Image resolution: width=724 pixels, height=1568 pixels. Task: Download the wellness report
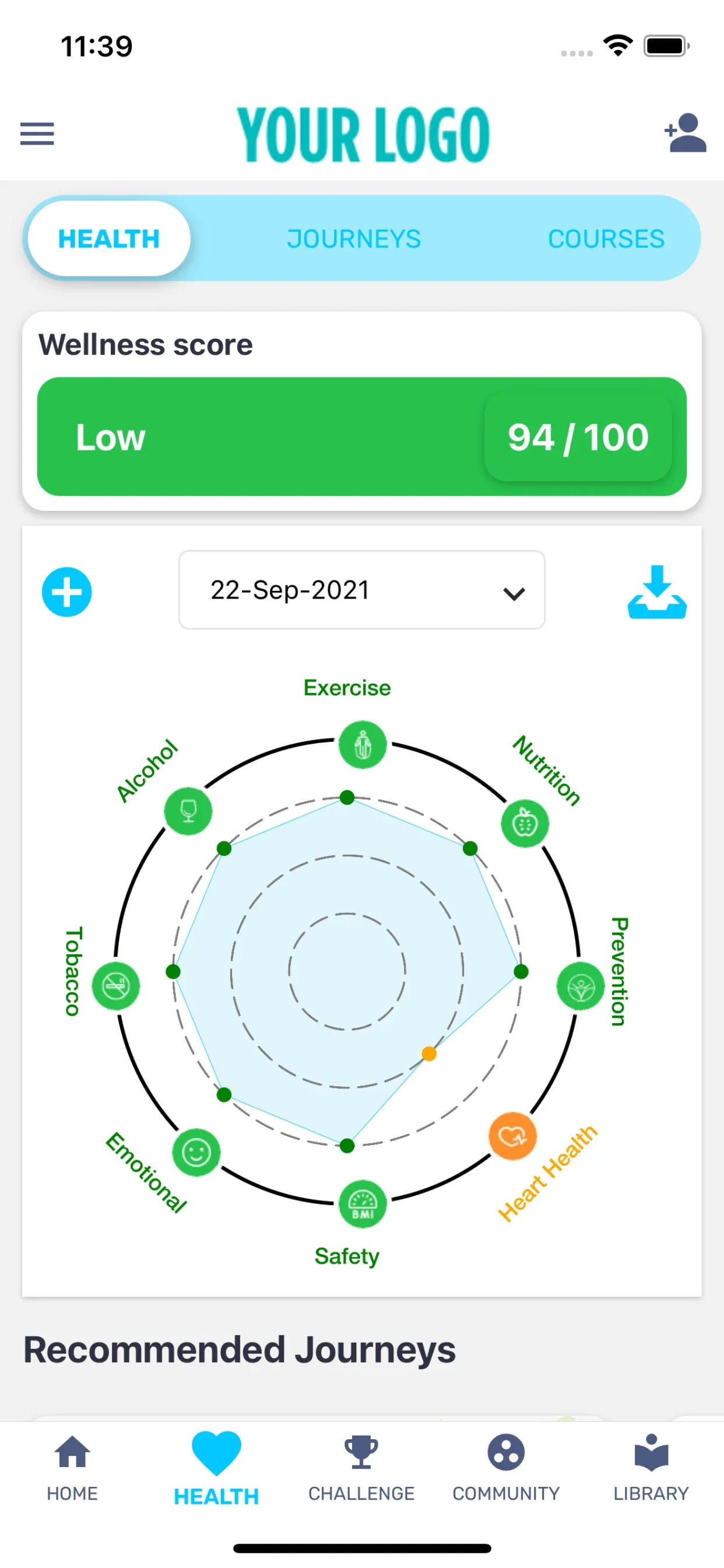point(656,591)
